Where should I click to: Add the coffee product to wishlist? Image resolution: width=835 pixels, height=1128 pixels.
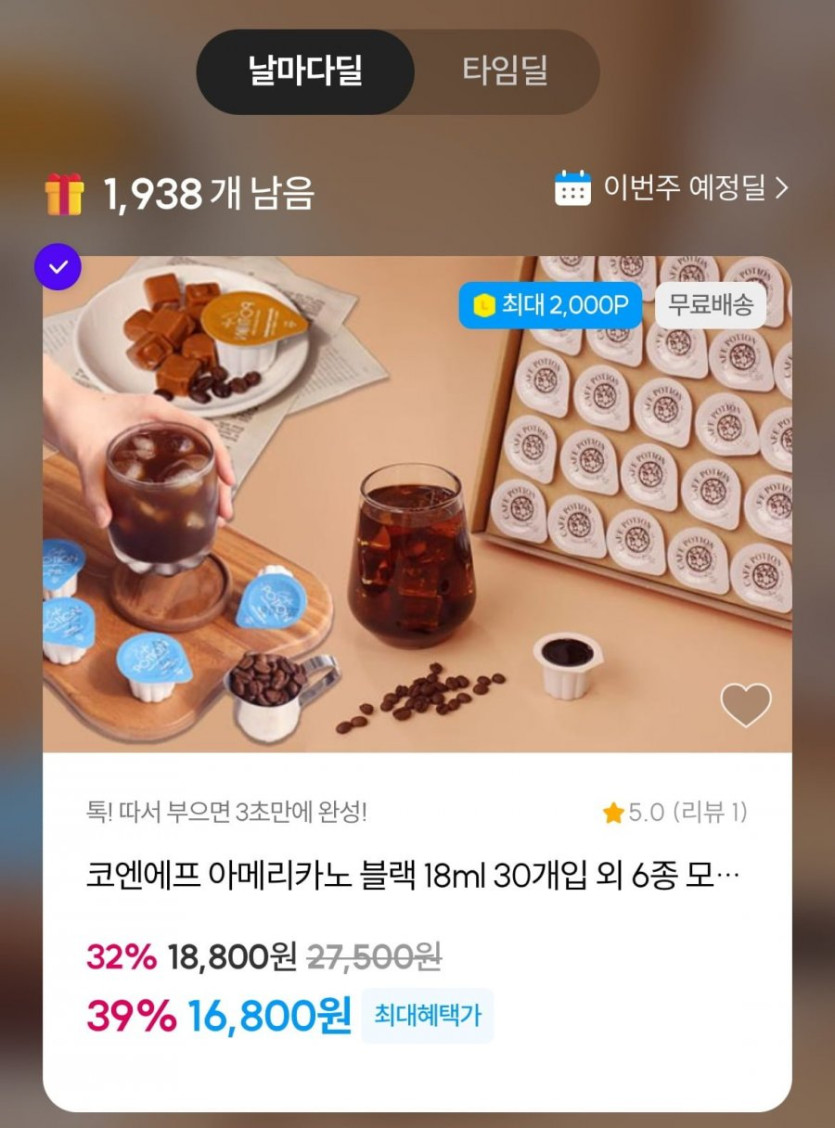pyautogui.click(x=746, y=705)
